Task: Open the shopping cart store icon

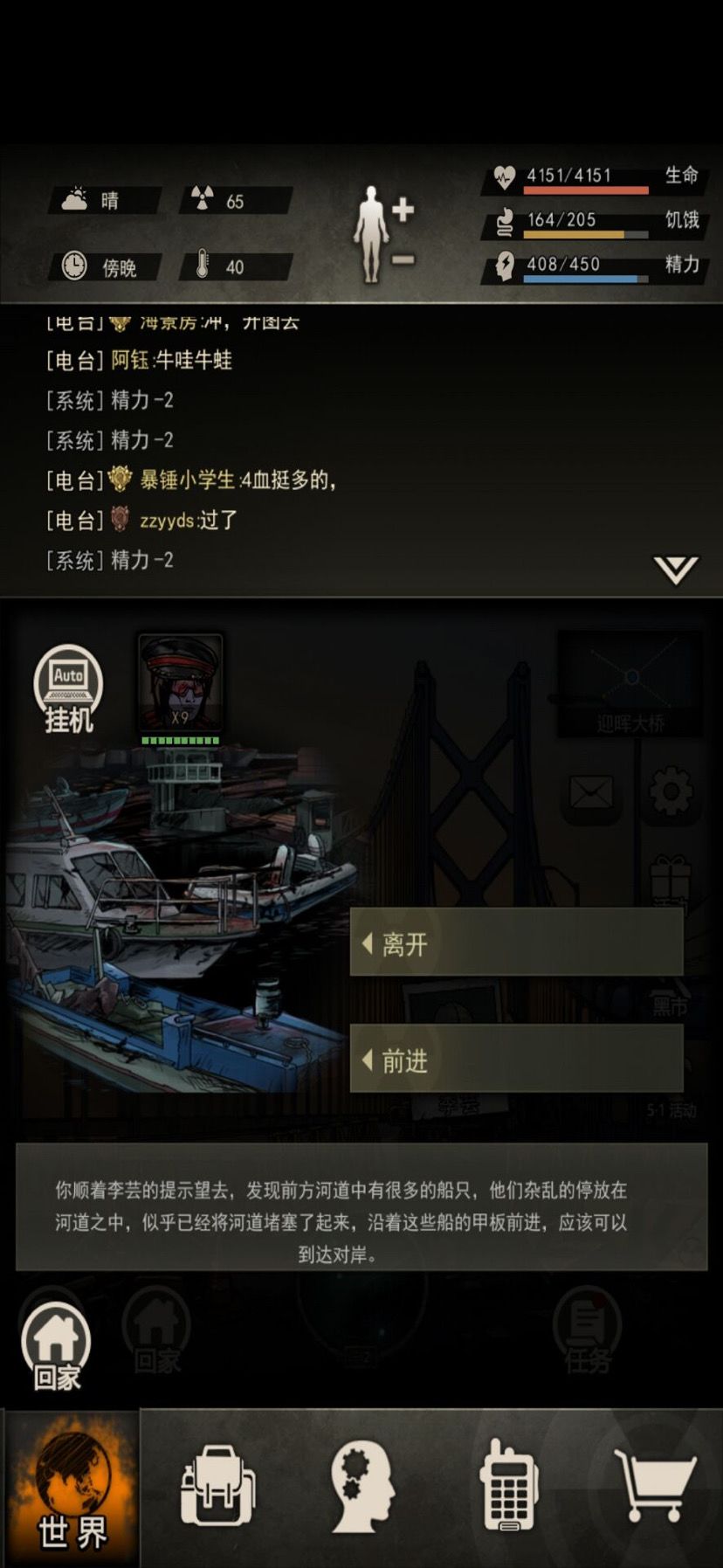Action: [x=651, y=1485]
